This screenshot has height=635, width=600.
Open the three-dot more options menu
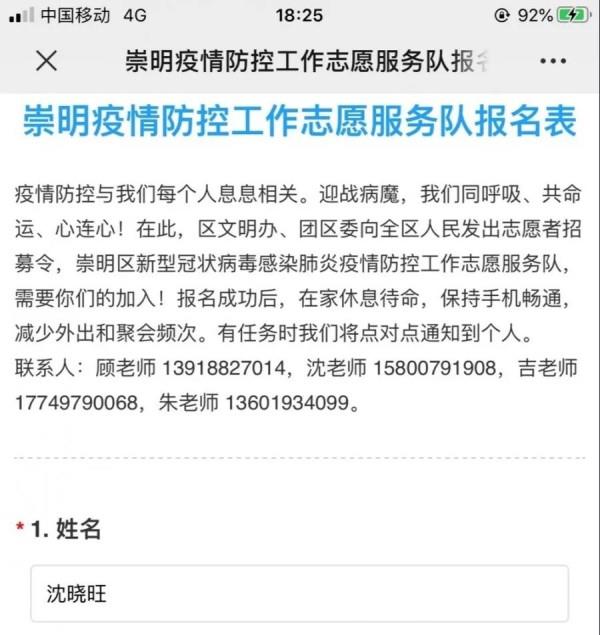click(x=553, y=61)
